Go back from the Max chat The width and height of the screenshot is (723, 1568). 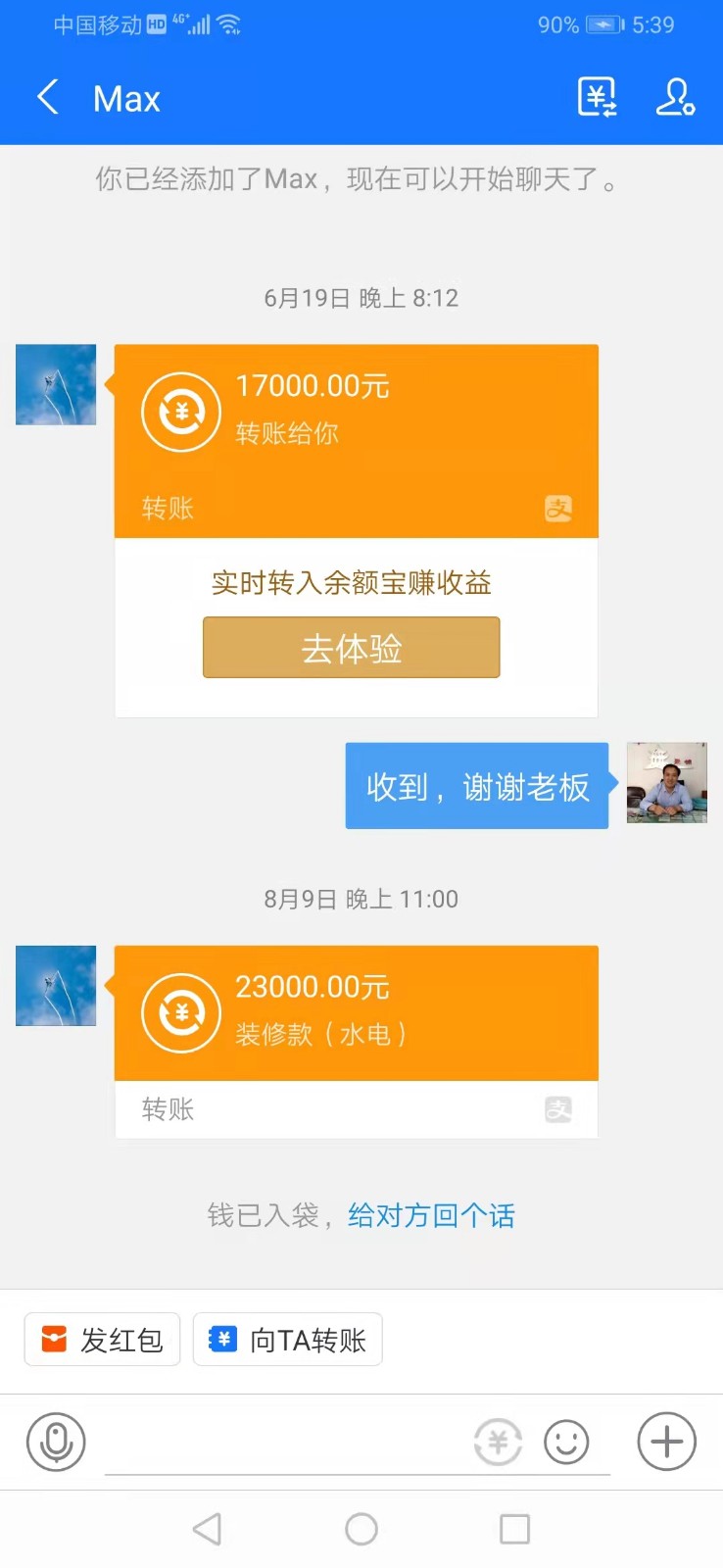pos(48,98)
